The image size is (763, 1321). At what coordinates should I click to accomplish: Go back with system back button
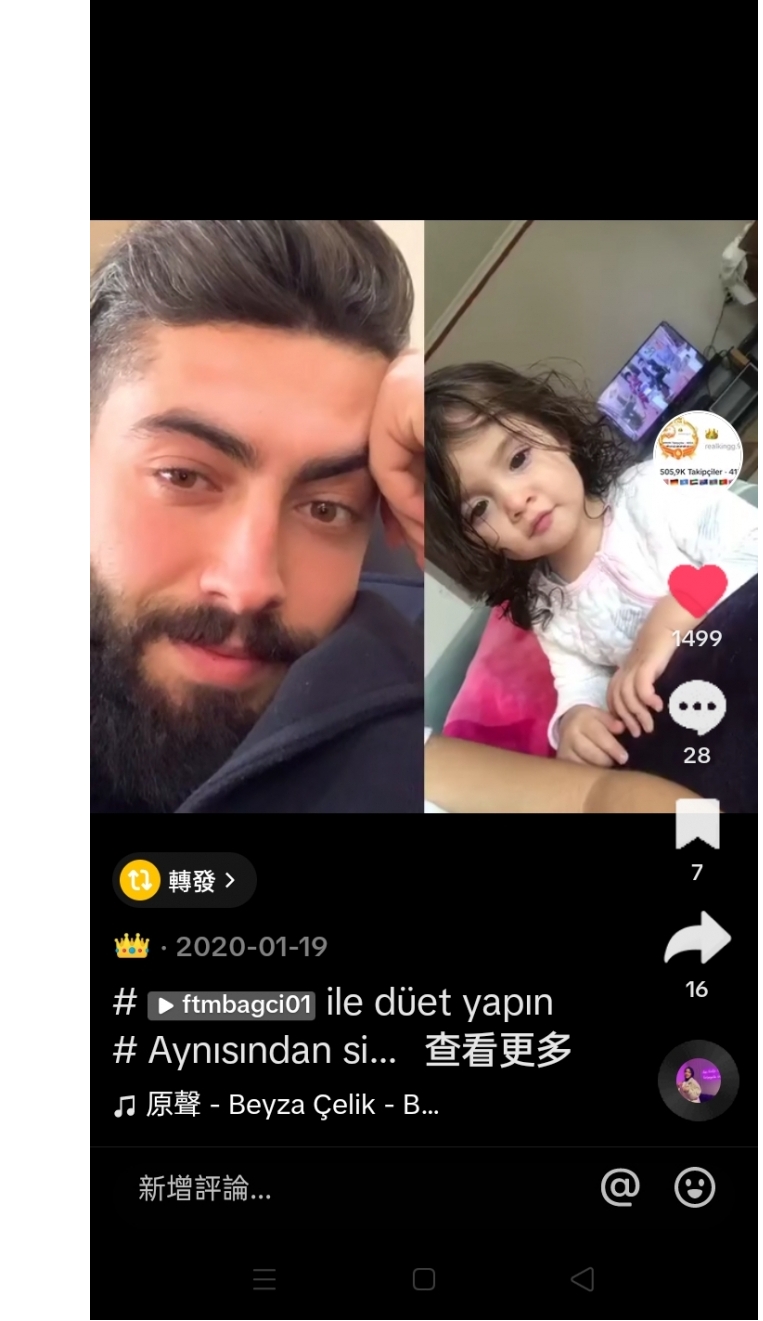(582, 1279)
